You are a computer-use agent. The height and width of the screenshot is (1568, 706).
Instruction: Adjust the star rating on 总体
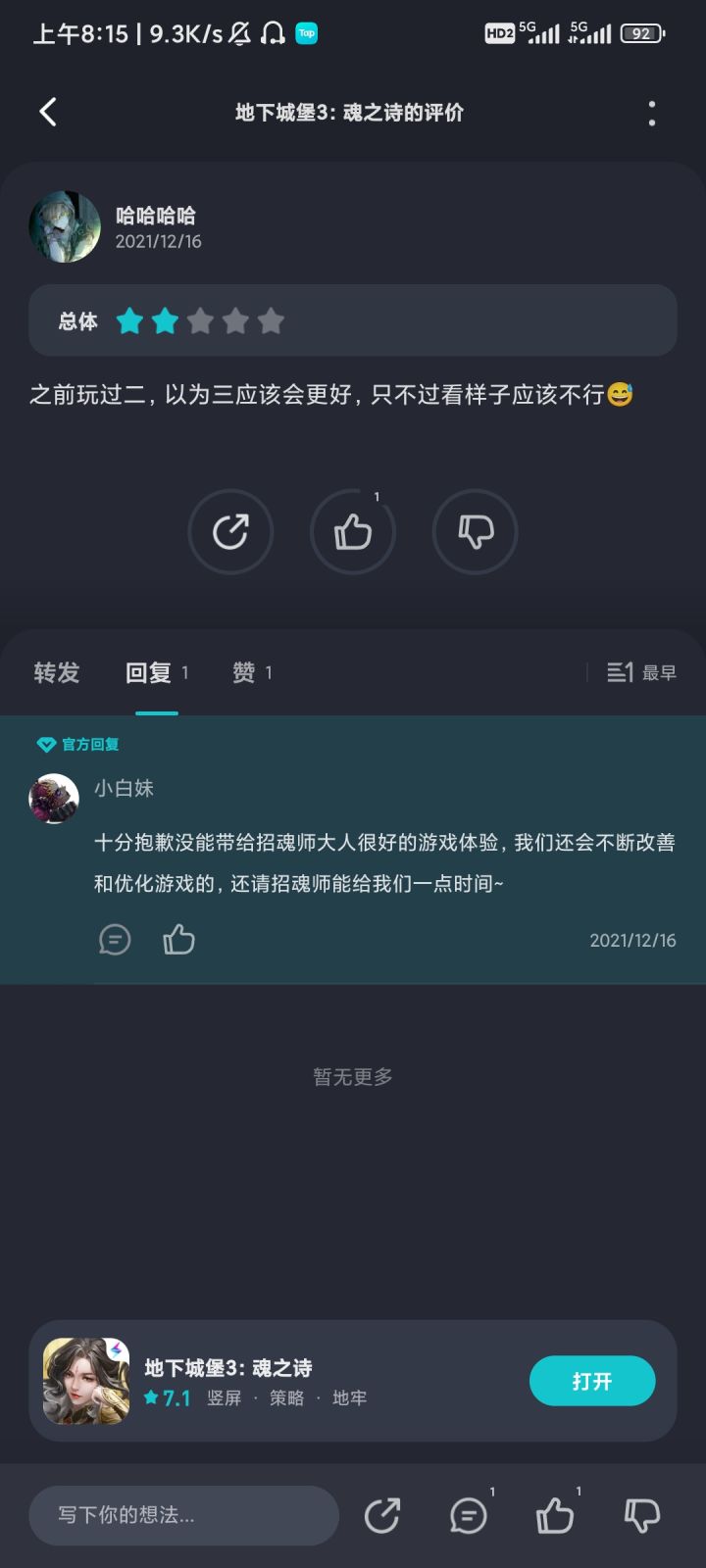pos(200,320)
